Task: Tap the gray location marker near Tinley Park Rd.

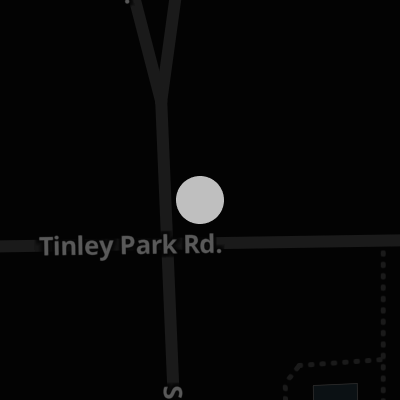Action: click(200, 200)
